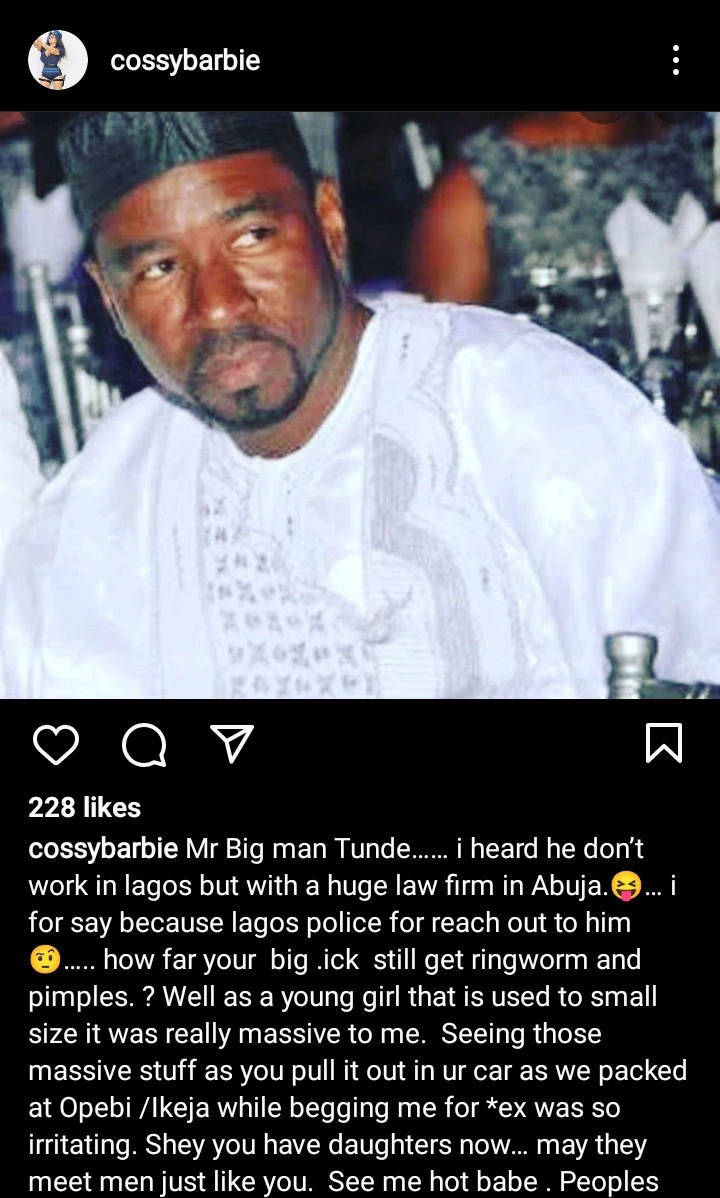Open cossybarbie username in post header
Screen dimensions: 720x1198
click(185, 61)
